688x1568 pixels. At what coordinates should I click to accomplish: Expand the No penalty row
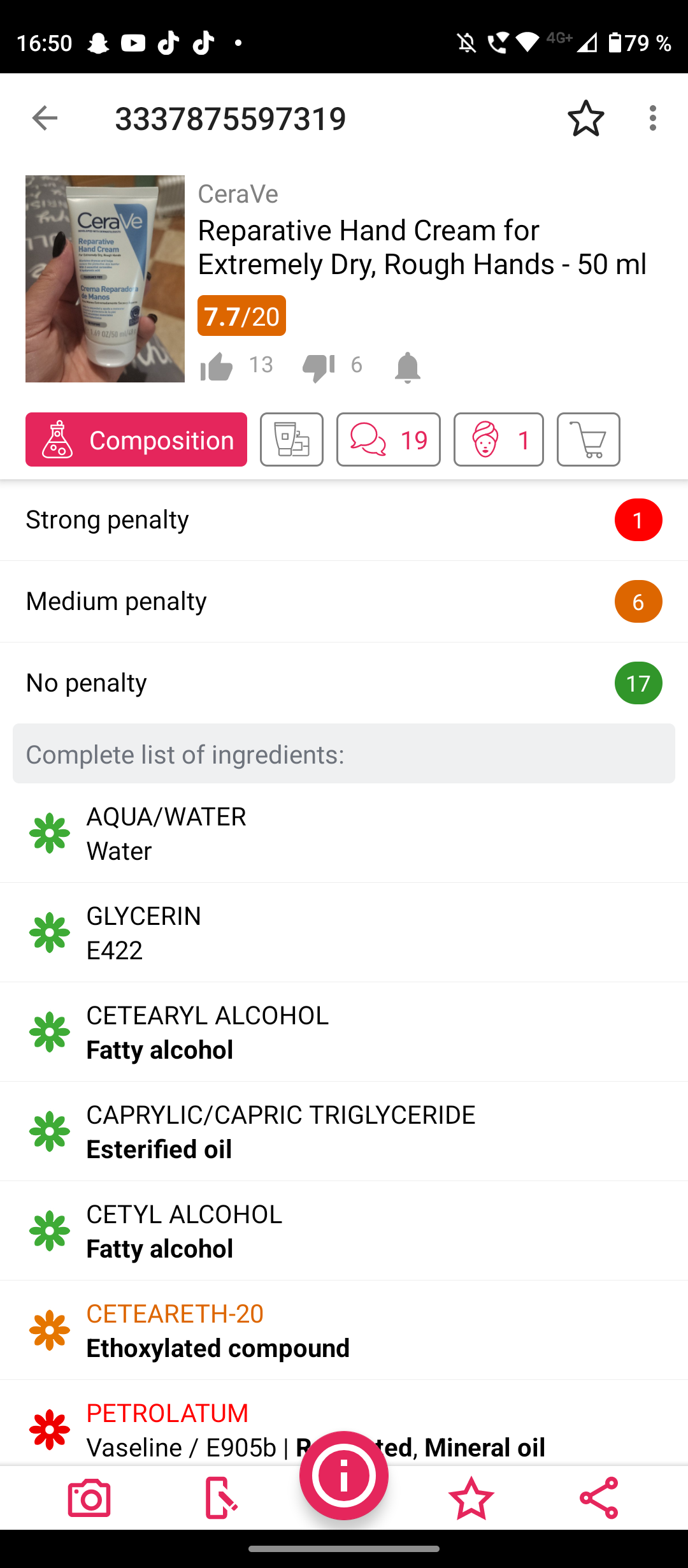(344, 683)
